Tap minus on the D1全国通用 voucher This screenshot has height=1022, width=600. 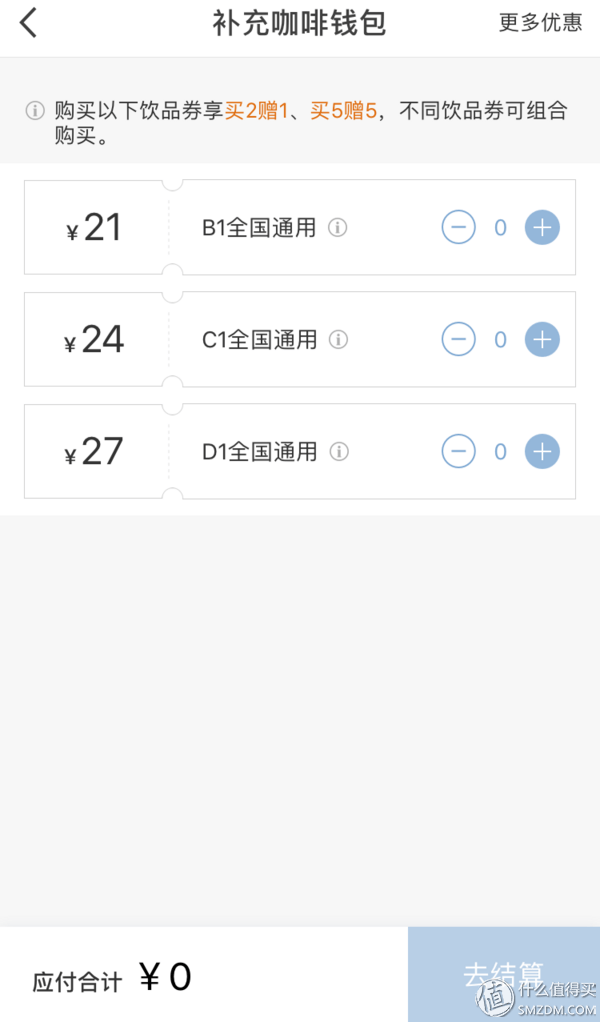click(x=458, y=452)
